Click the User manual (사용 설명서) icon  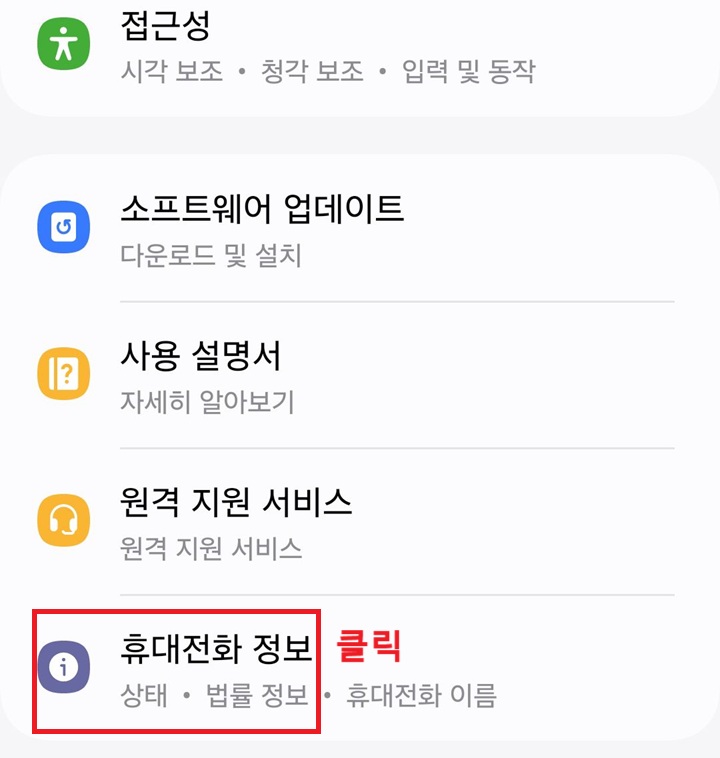pyautogui.click(x=63, y=370)
